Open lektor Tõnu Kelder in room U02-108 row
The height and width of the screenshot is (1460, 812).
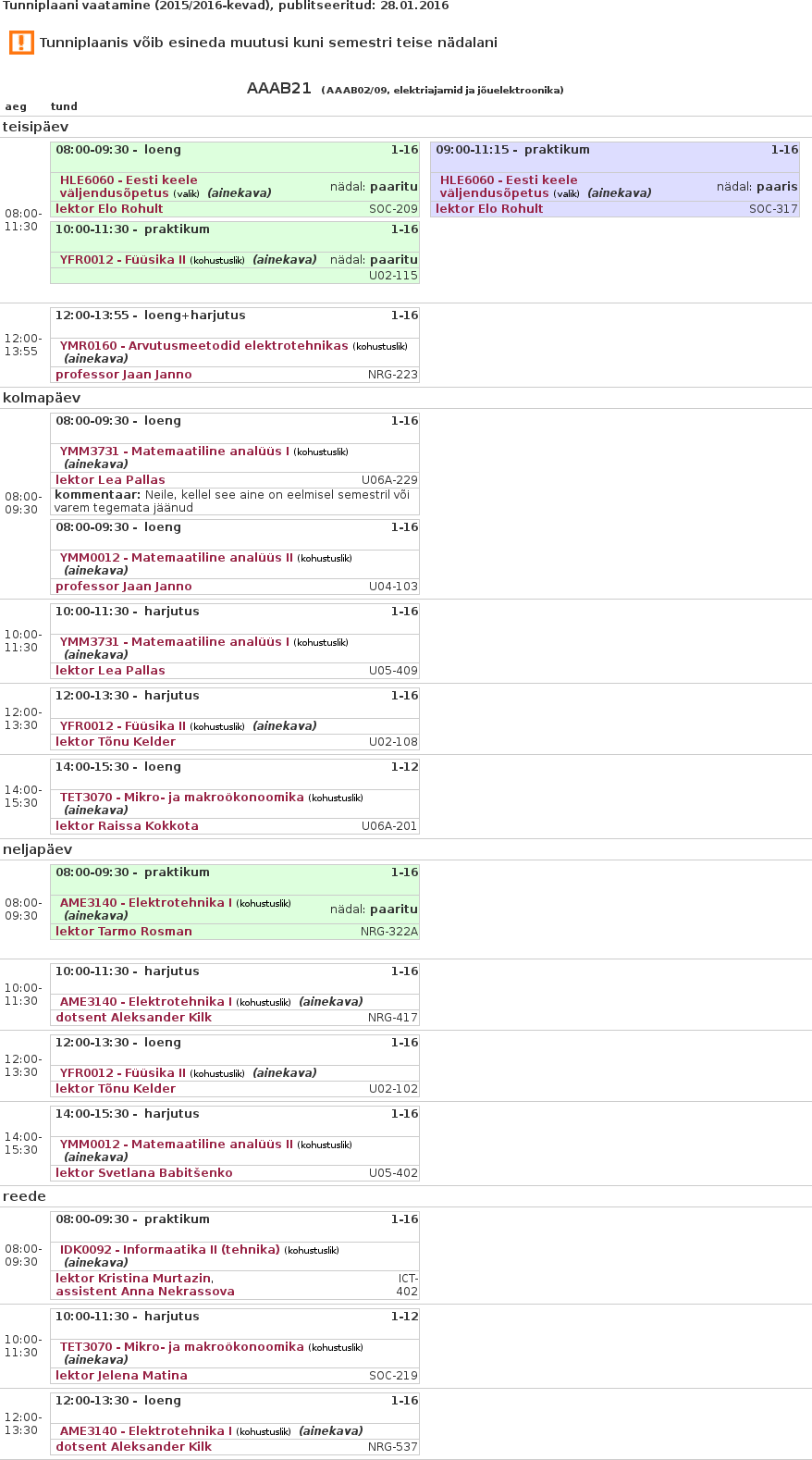point(115,742)
